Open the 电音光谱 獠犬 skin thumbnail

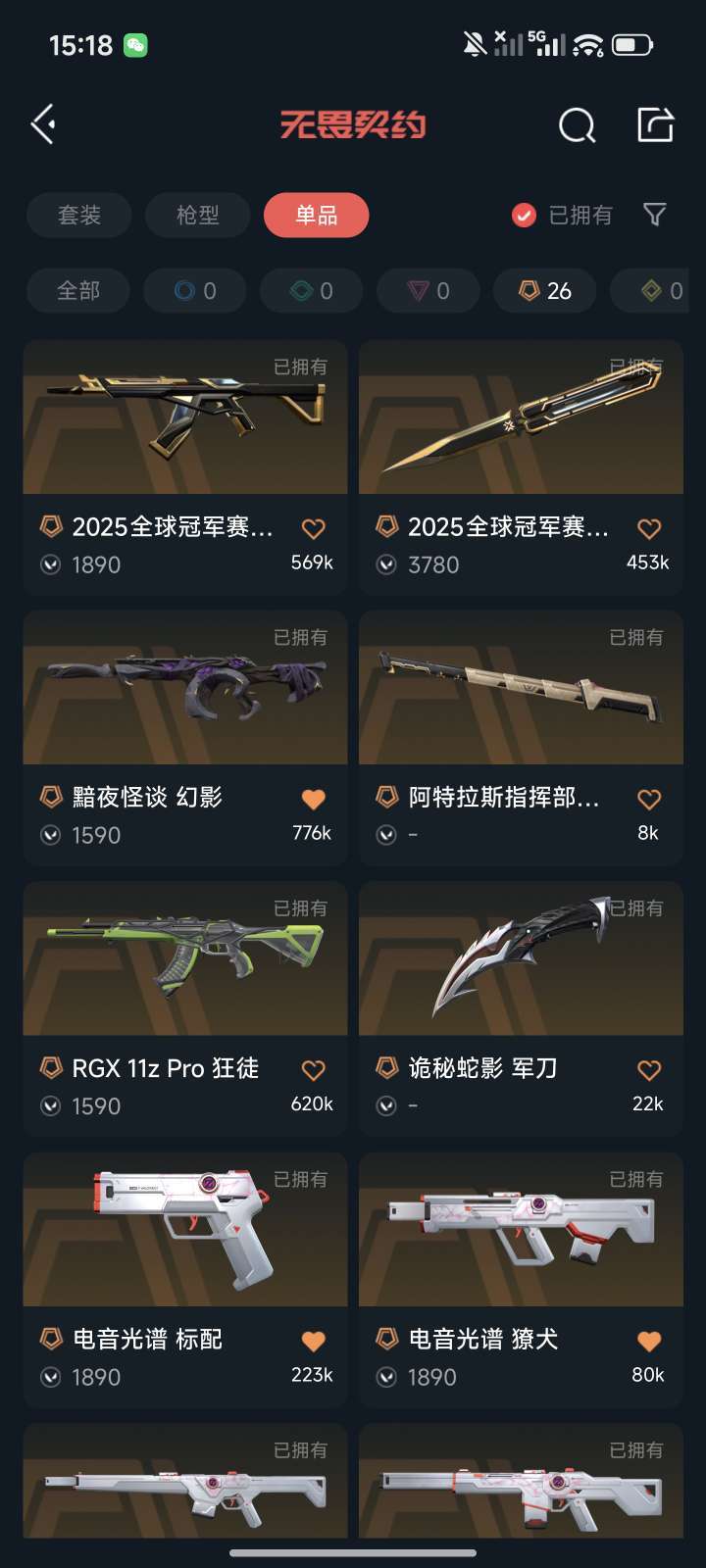point(520,1229)
